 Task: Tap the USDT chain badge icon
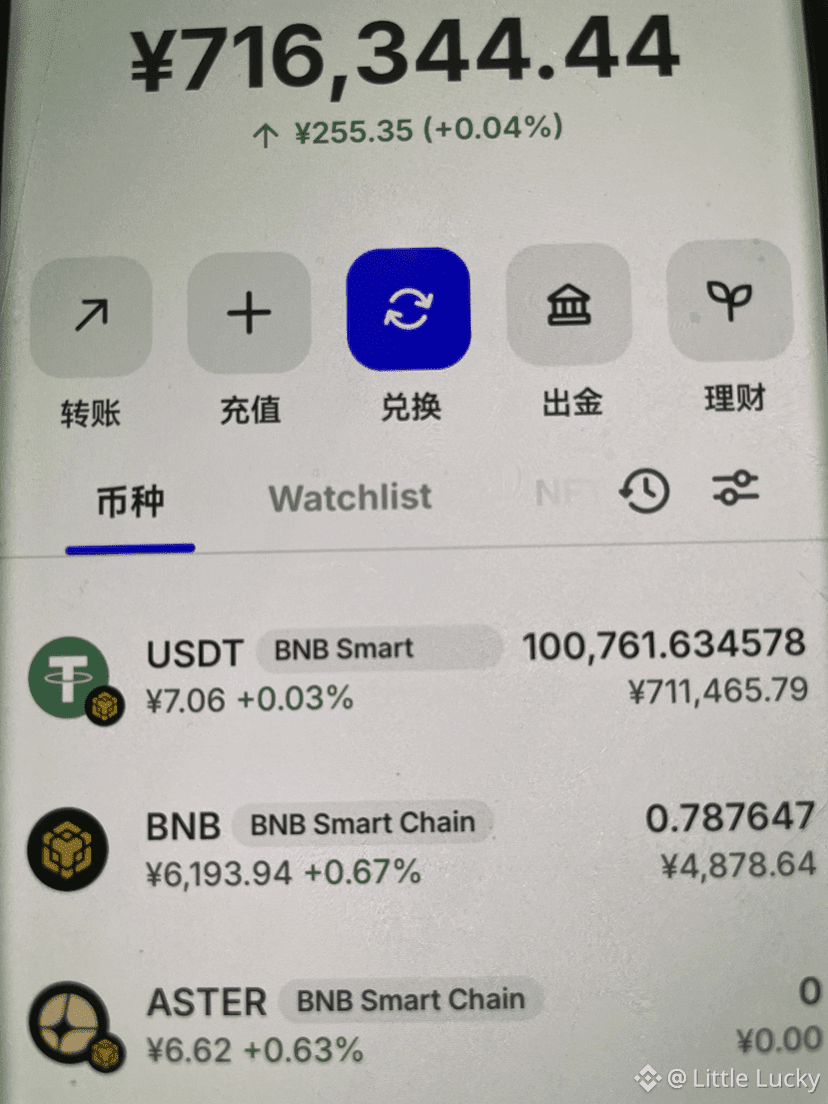[x=103, y=705]
